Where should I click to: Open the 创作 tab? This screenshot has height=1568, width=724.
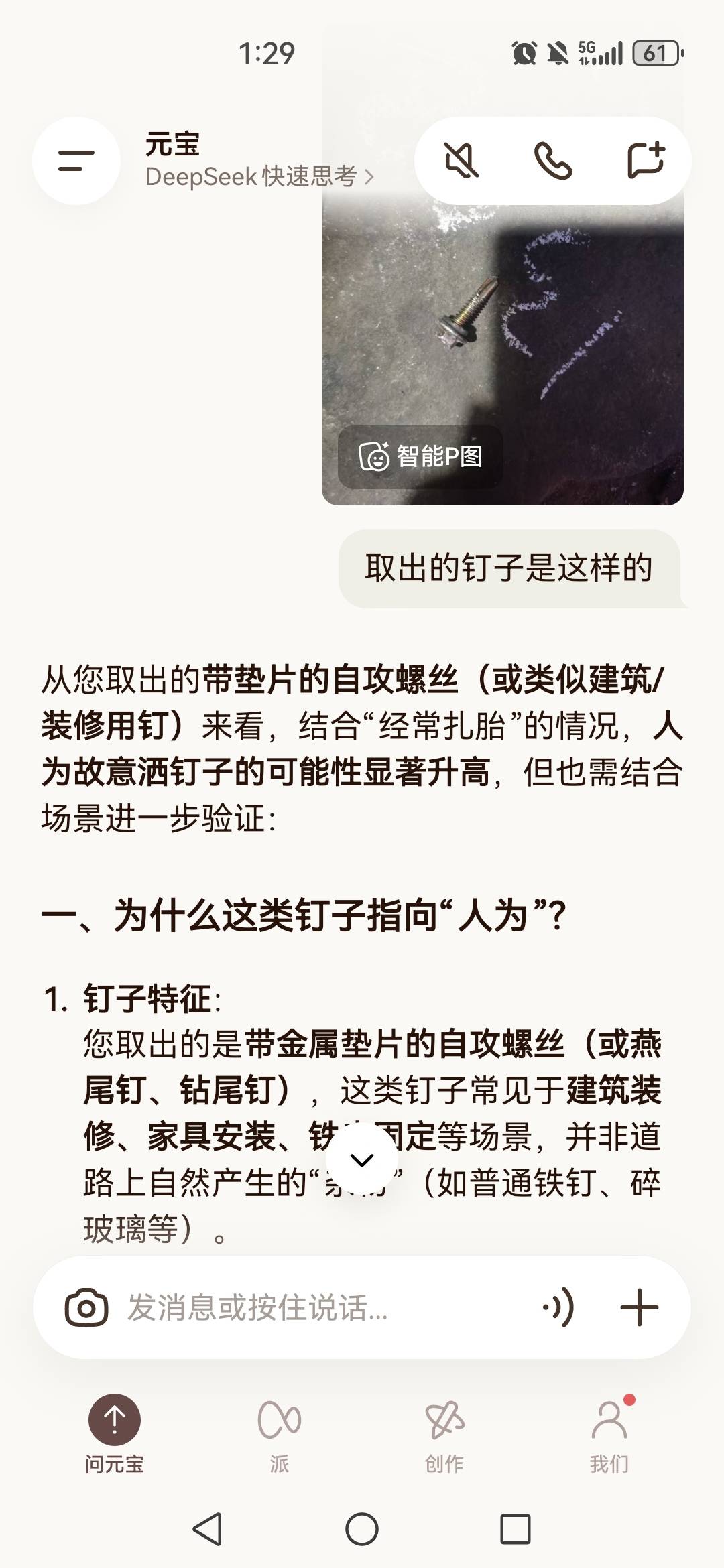pos(444,1433)
